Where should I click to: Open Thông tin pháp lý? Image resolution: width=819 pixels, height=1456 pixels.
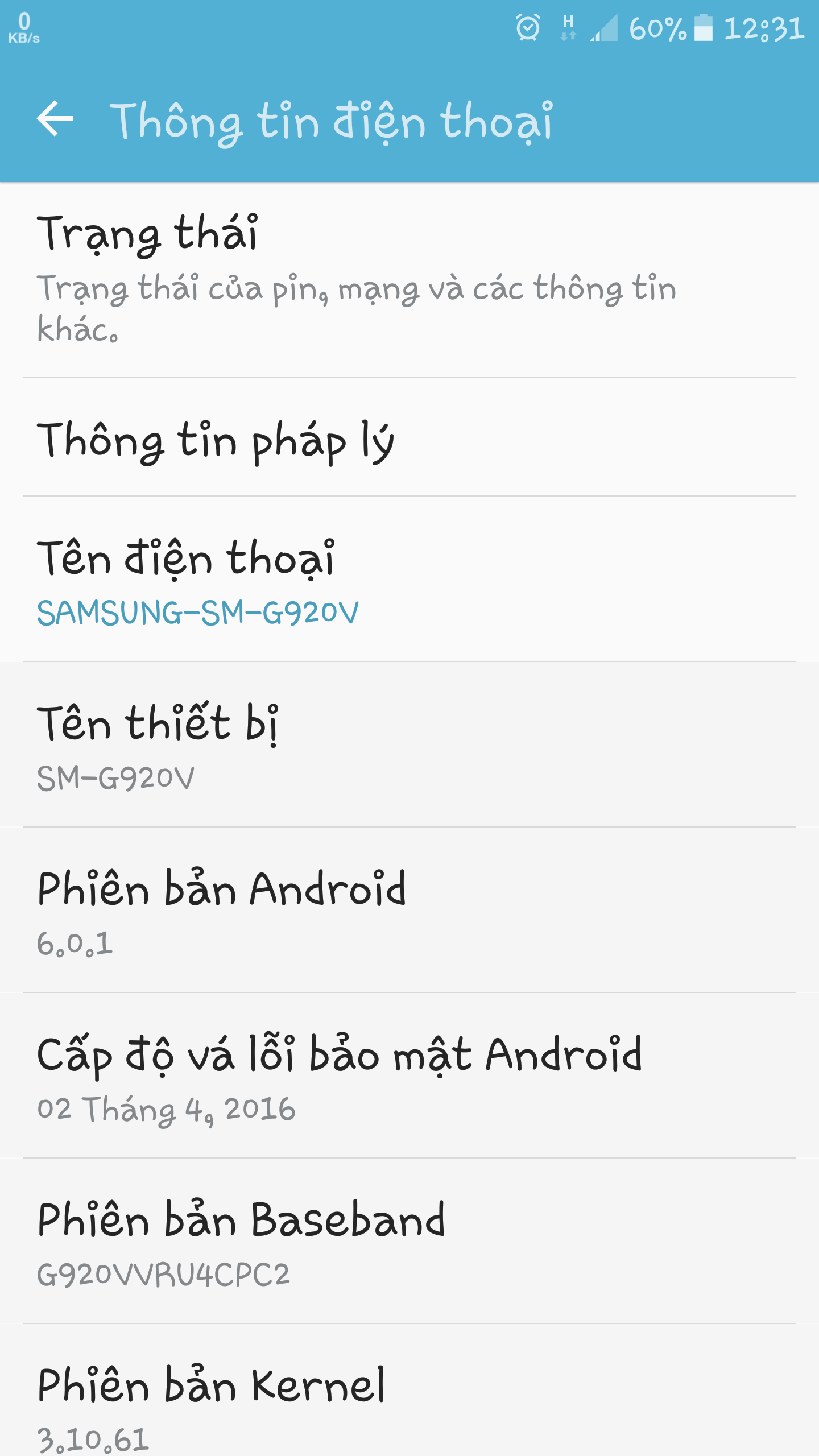[409, 439]
